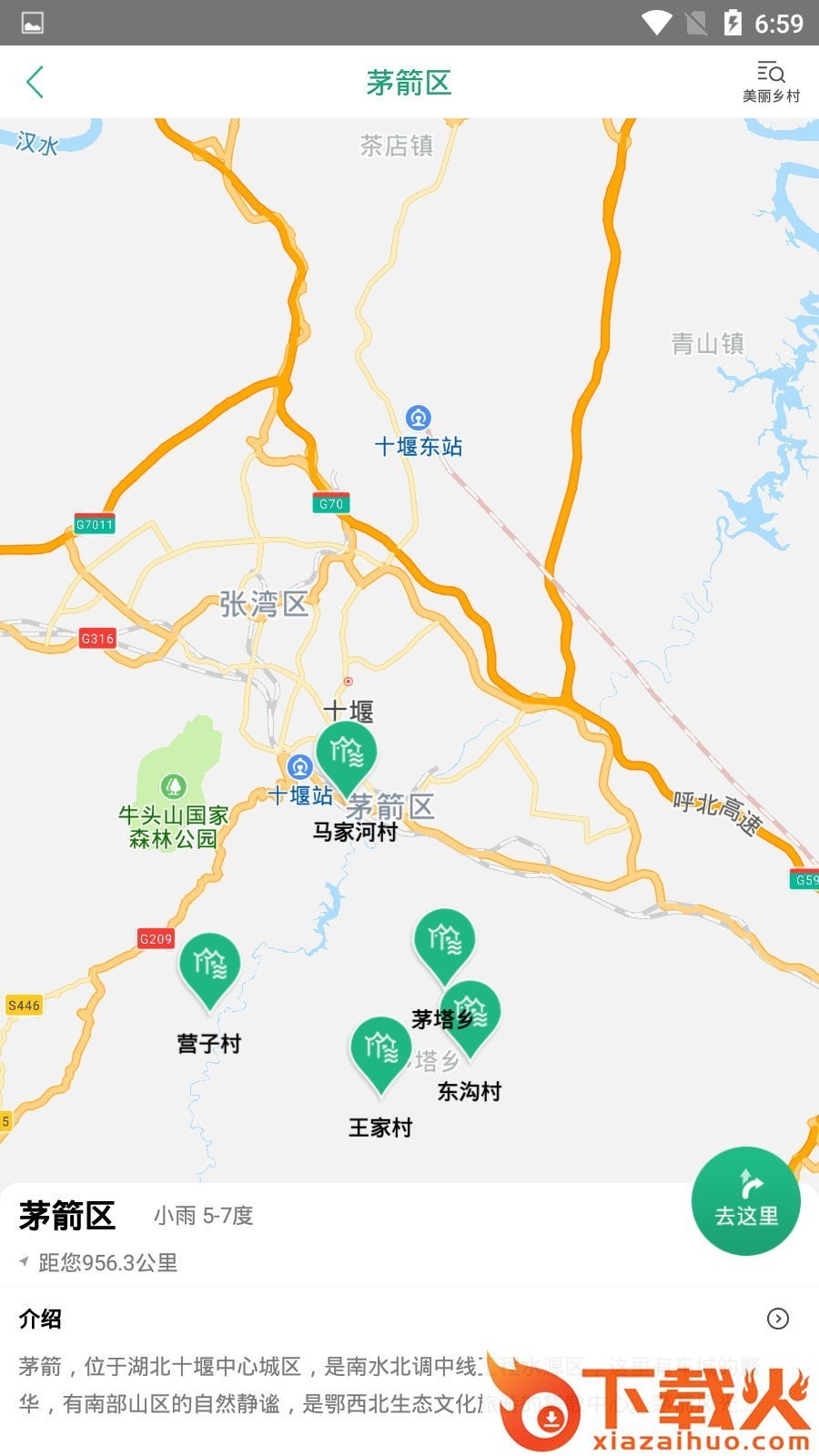Go back using the top-left arrow
Image resolution: width=819 pixels, height=1456 pixels.
click(x=35, y=82)
